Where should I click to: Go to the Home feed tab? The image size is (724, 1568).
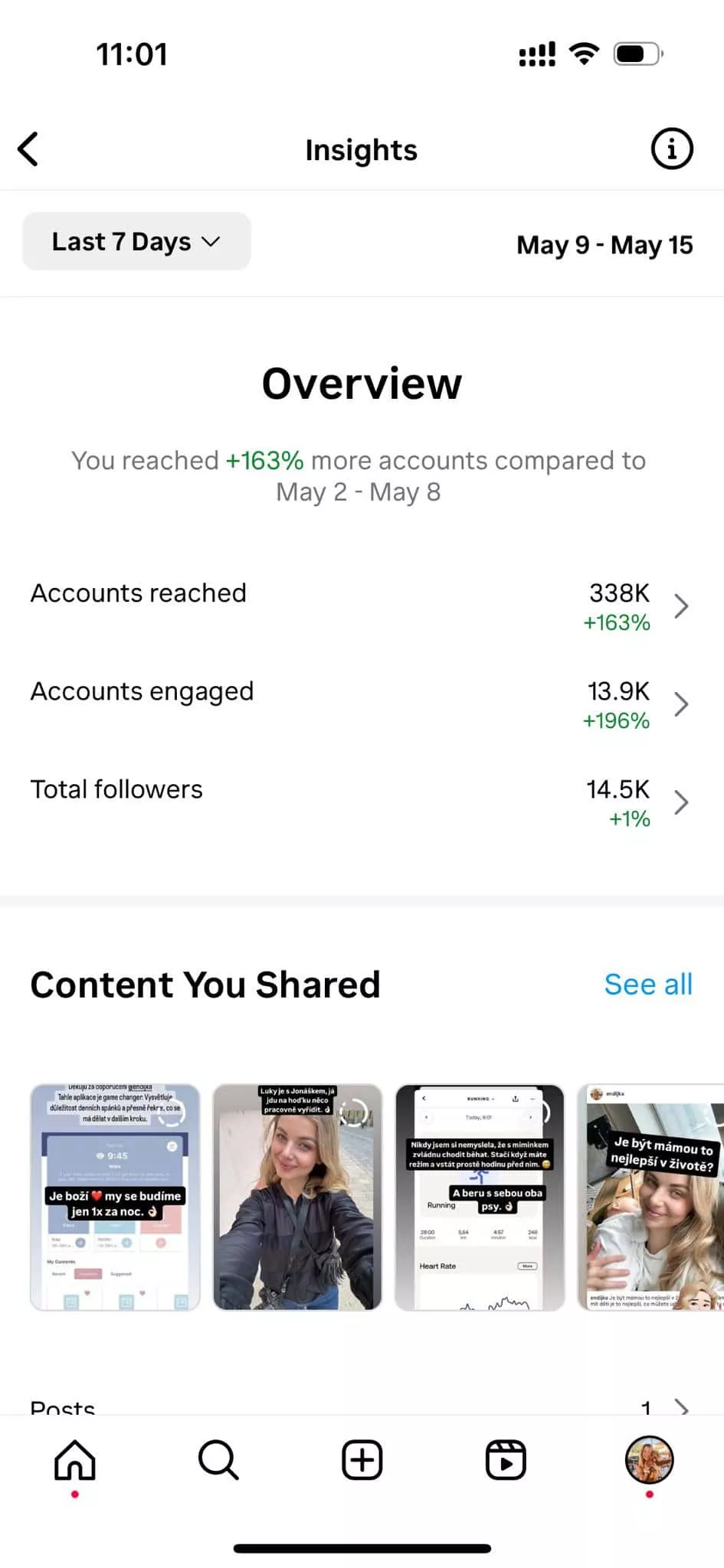pyautogui.click(x=75, y=1460)
